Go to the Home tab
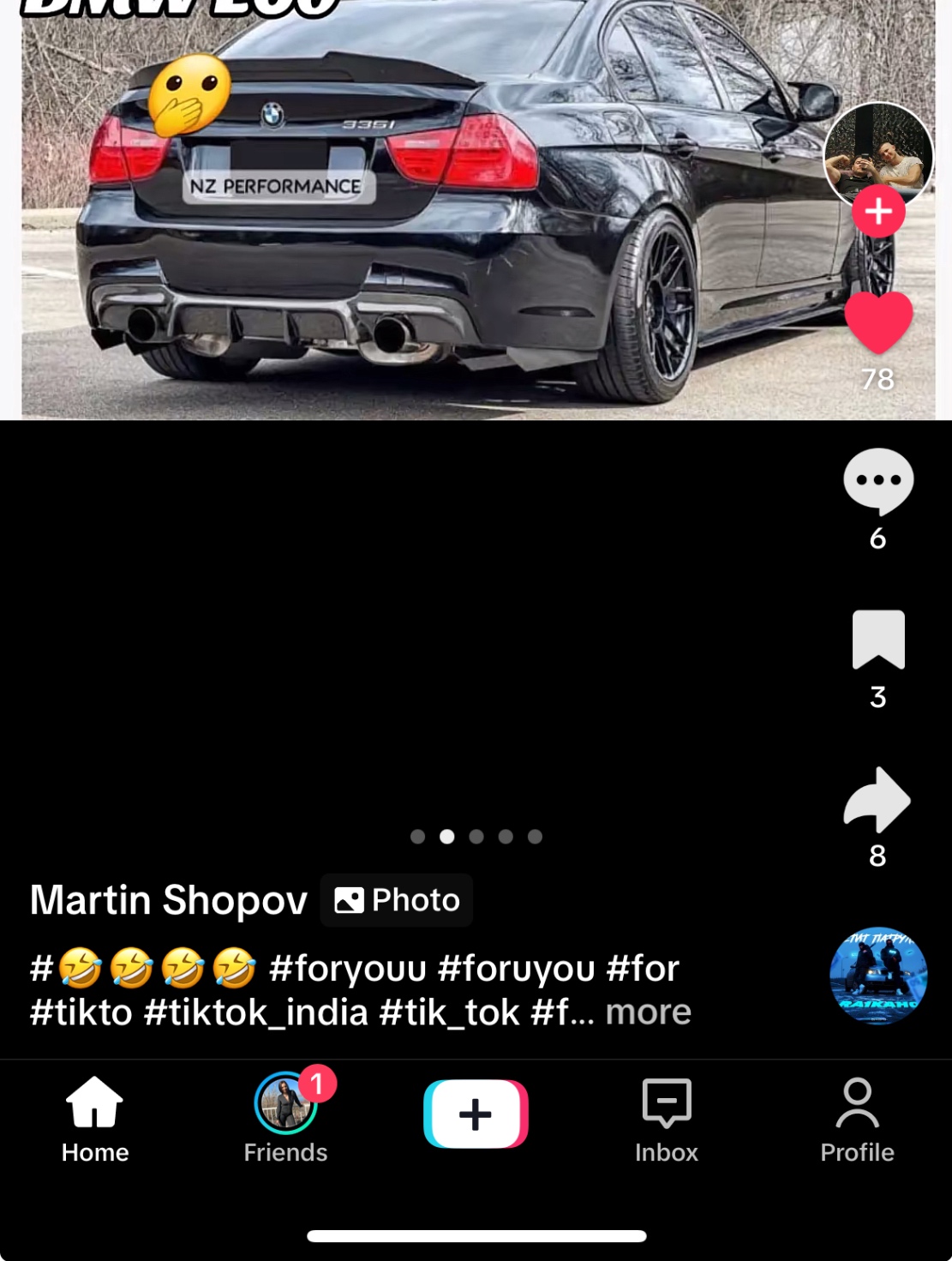The image size is (952, 1261). [95, 1119]
